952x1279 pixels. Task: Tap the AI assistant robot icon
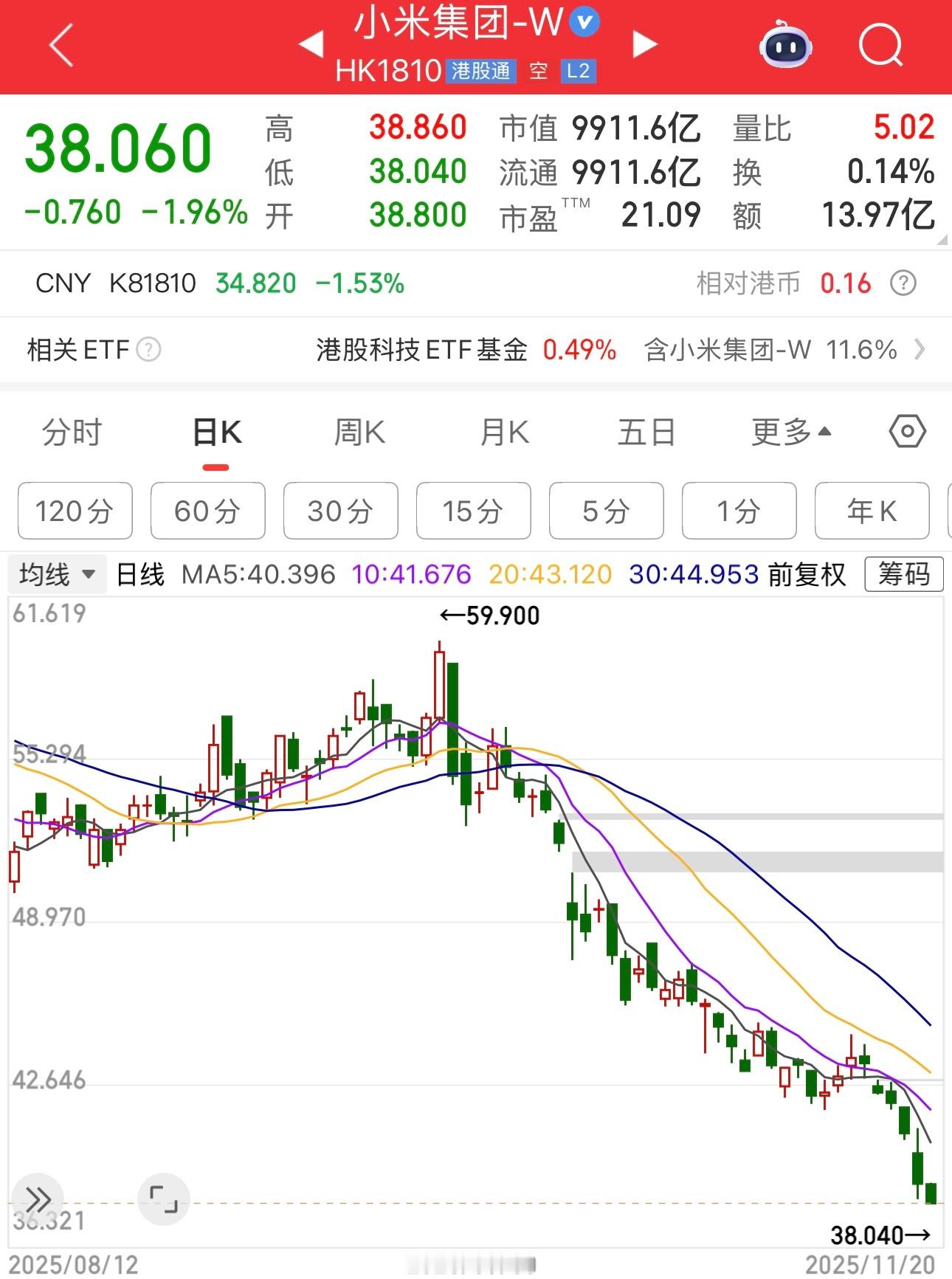pos(784,46)
